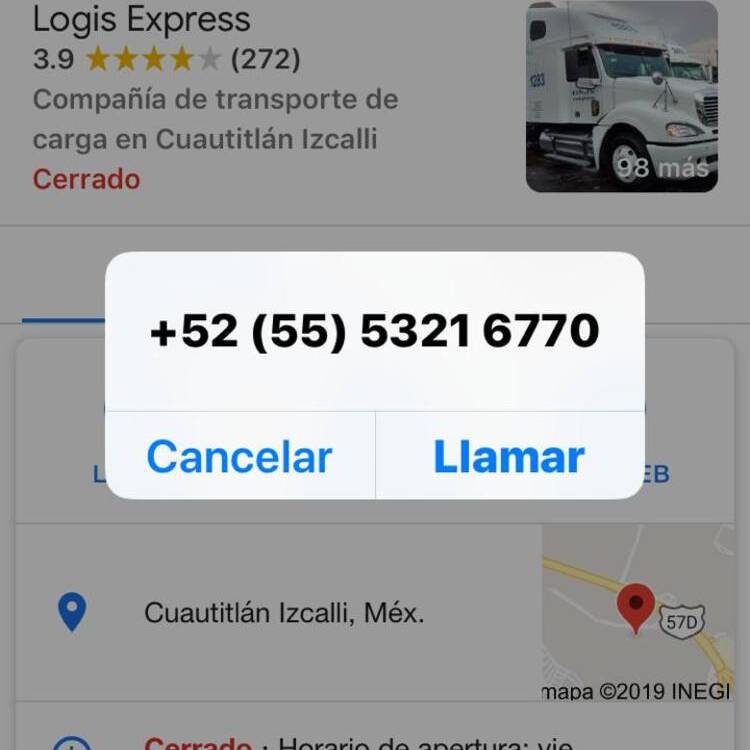Call +52 (55) 5321 6770 via Llamar

pyautogui.click(x=509, y=457)
